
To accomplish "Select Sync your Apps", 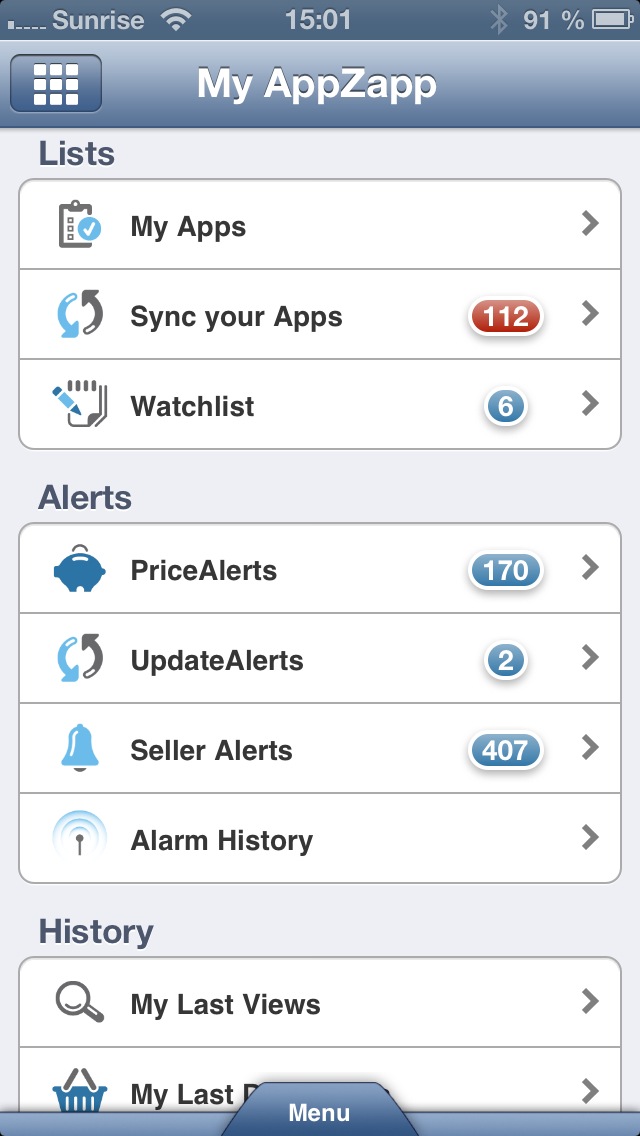I will point(320,314).
